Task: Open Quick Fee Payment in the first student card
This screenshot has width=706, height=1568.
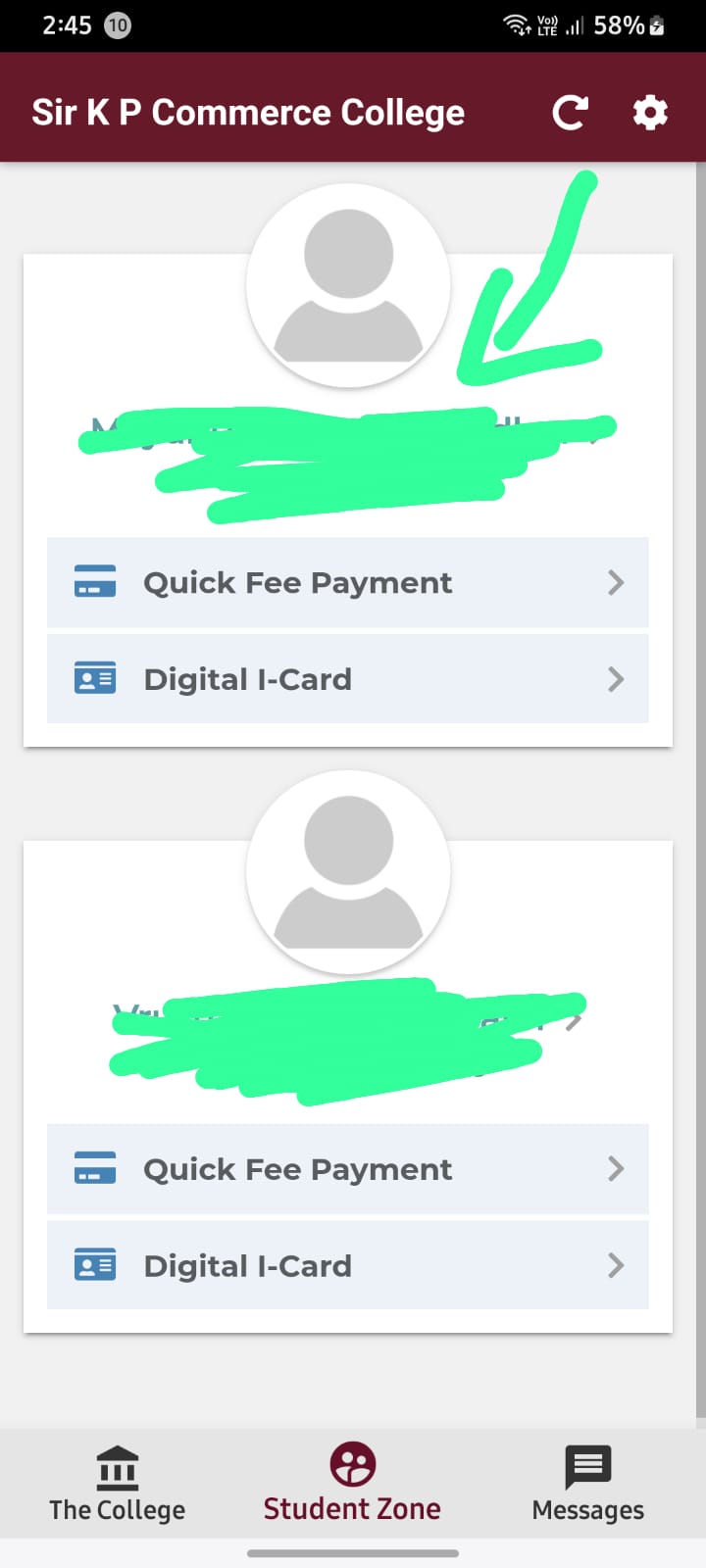Action: [x=347, y=582]
